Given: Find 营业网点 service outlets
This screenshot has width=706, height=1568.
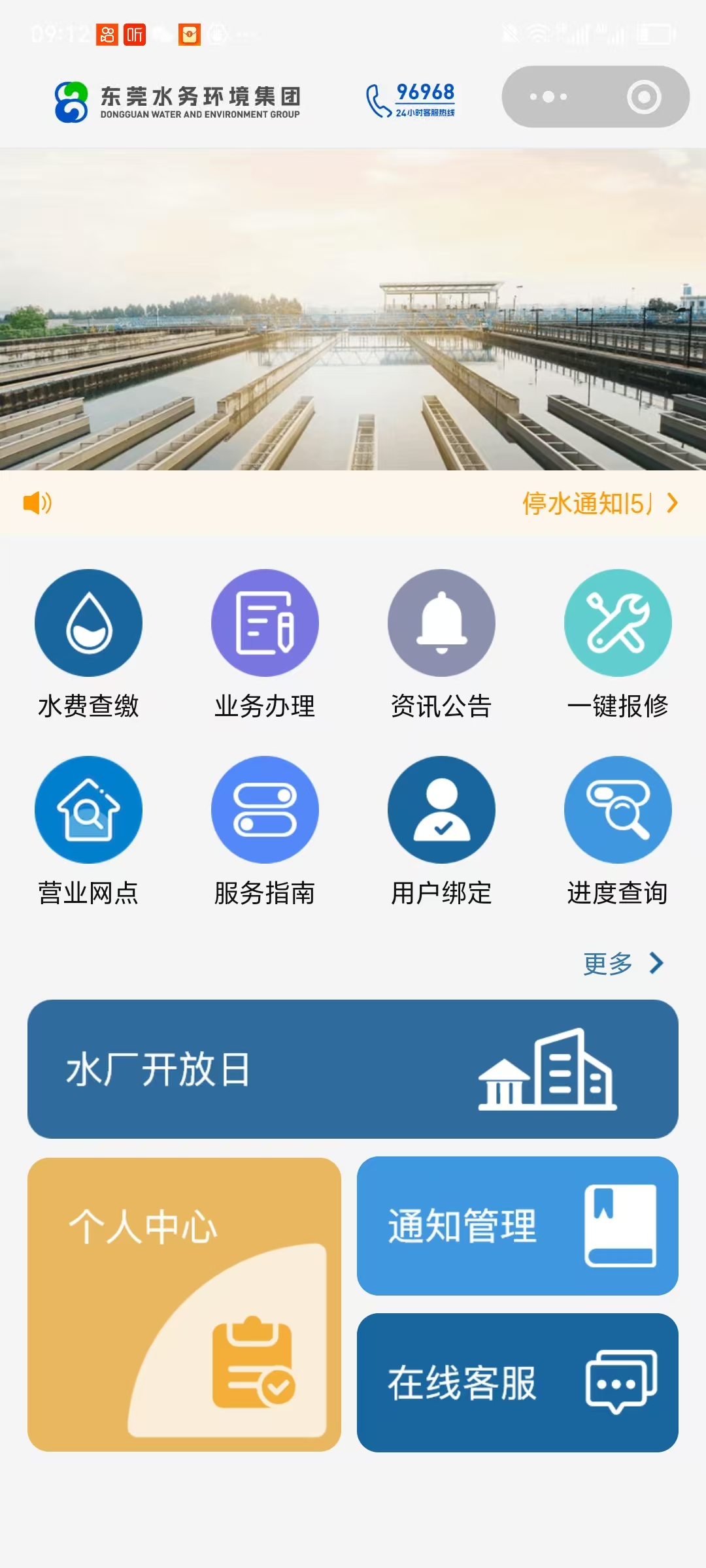Looking at the screenshot, I should click(x=88, y=831).
